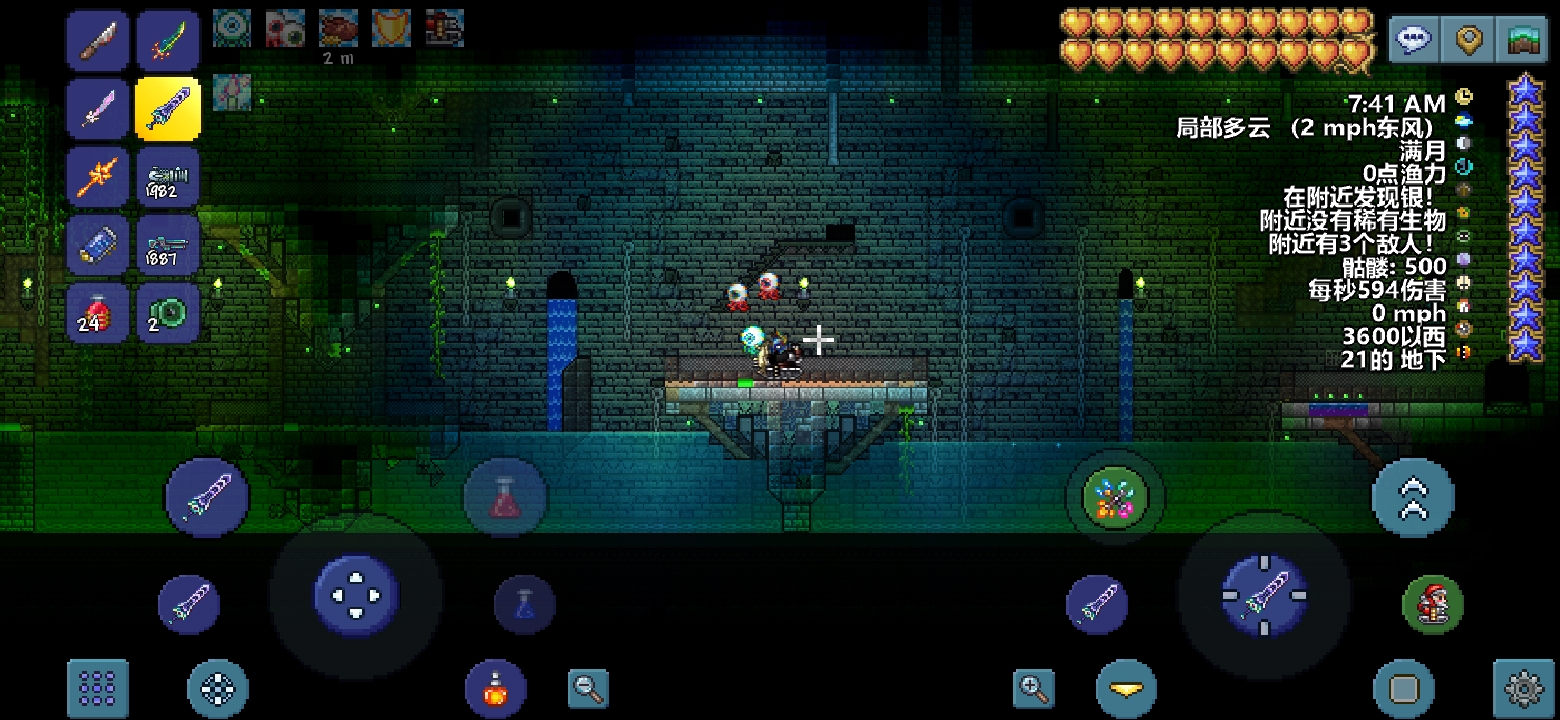Jump with the double up arrow button
This screenshot has width=1560, height=720.
tap(1413, 498)
